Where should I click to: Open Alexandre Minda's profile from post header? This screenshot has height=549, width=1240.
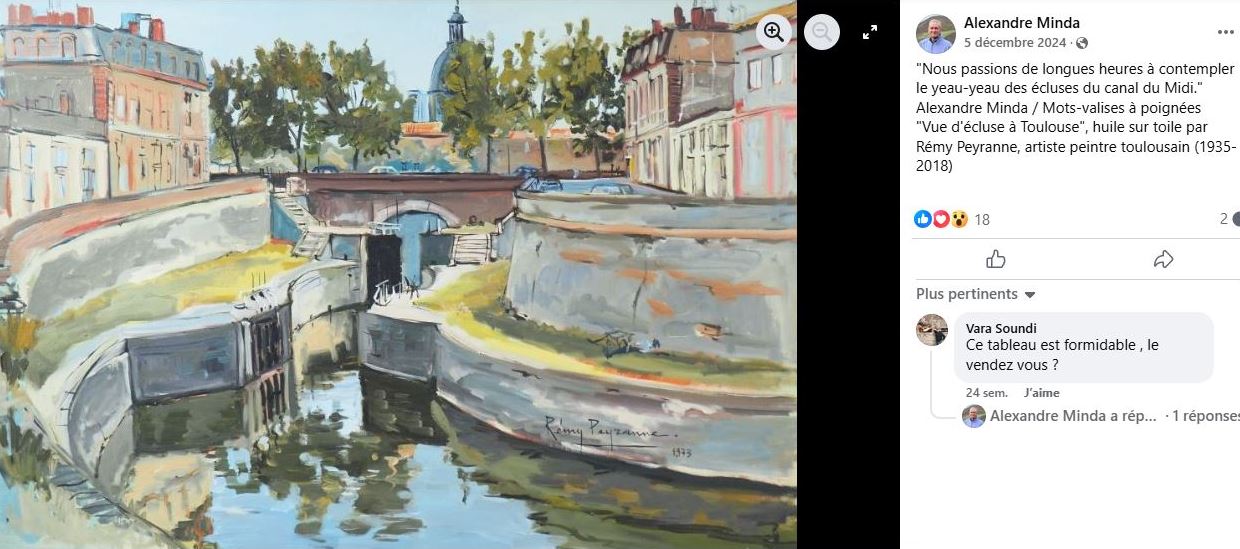click(x=1021, y=23)
